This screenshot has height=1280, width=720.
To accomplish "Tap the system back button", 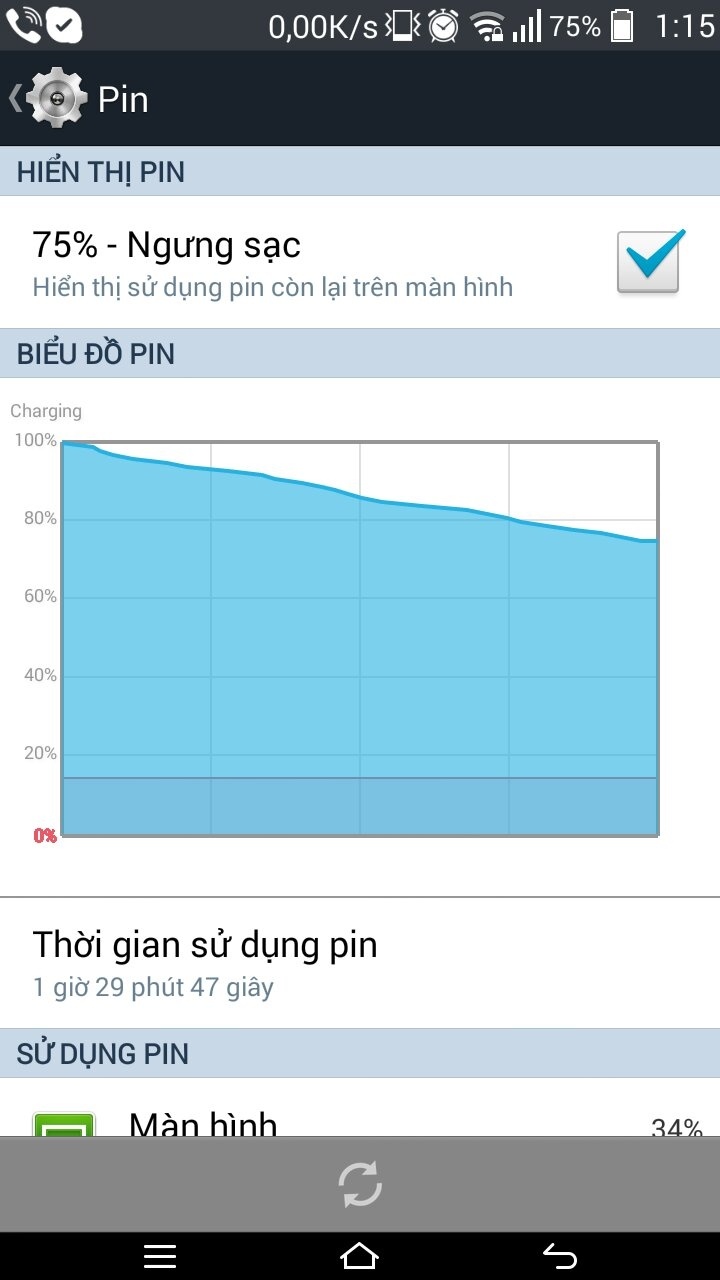I will pos(560,1256).
